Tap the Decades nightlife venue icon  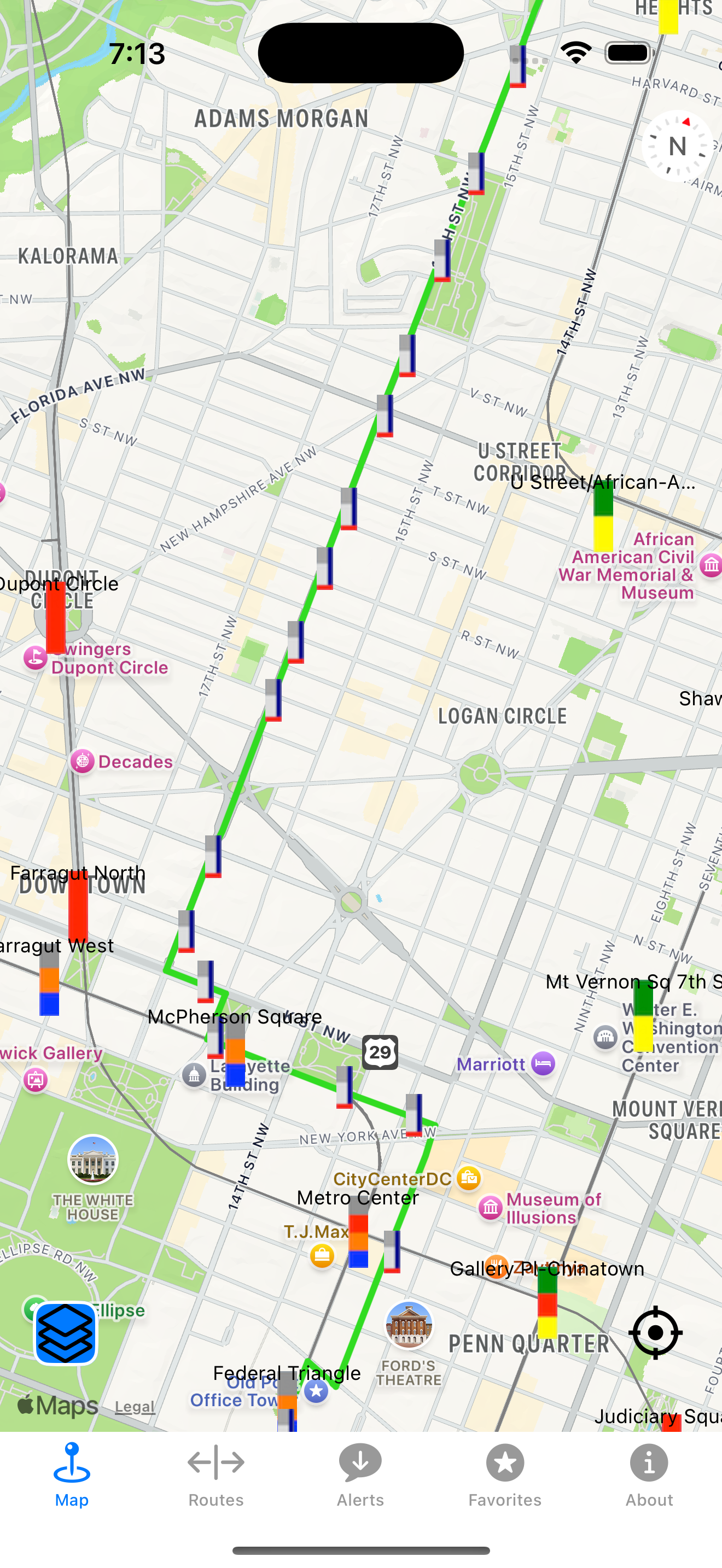click(81, 760)
